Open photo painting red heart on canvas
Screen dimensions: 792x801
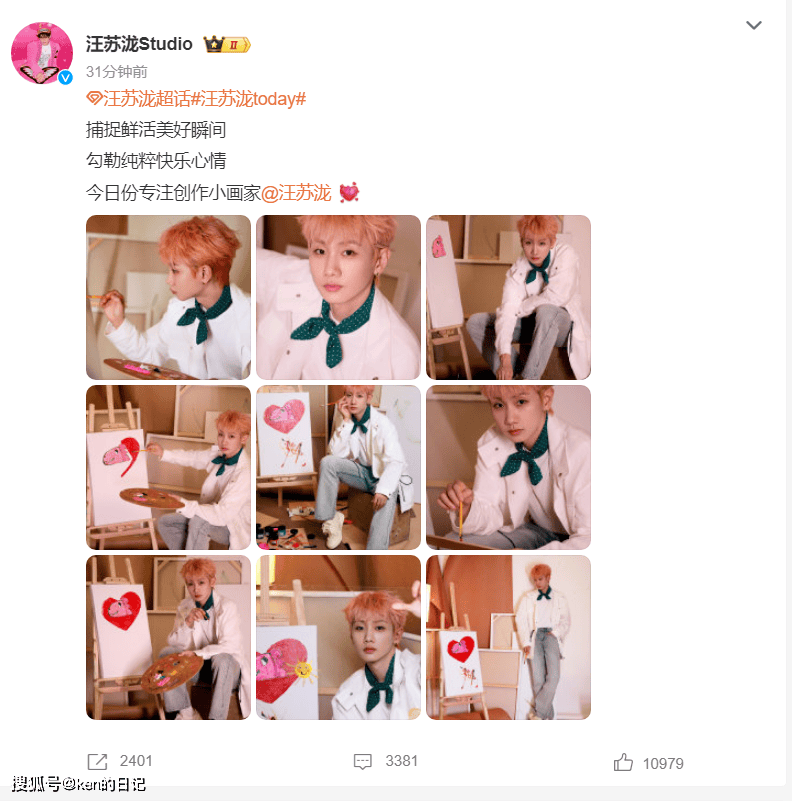tap(168, 467)
